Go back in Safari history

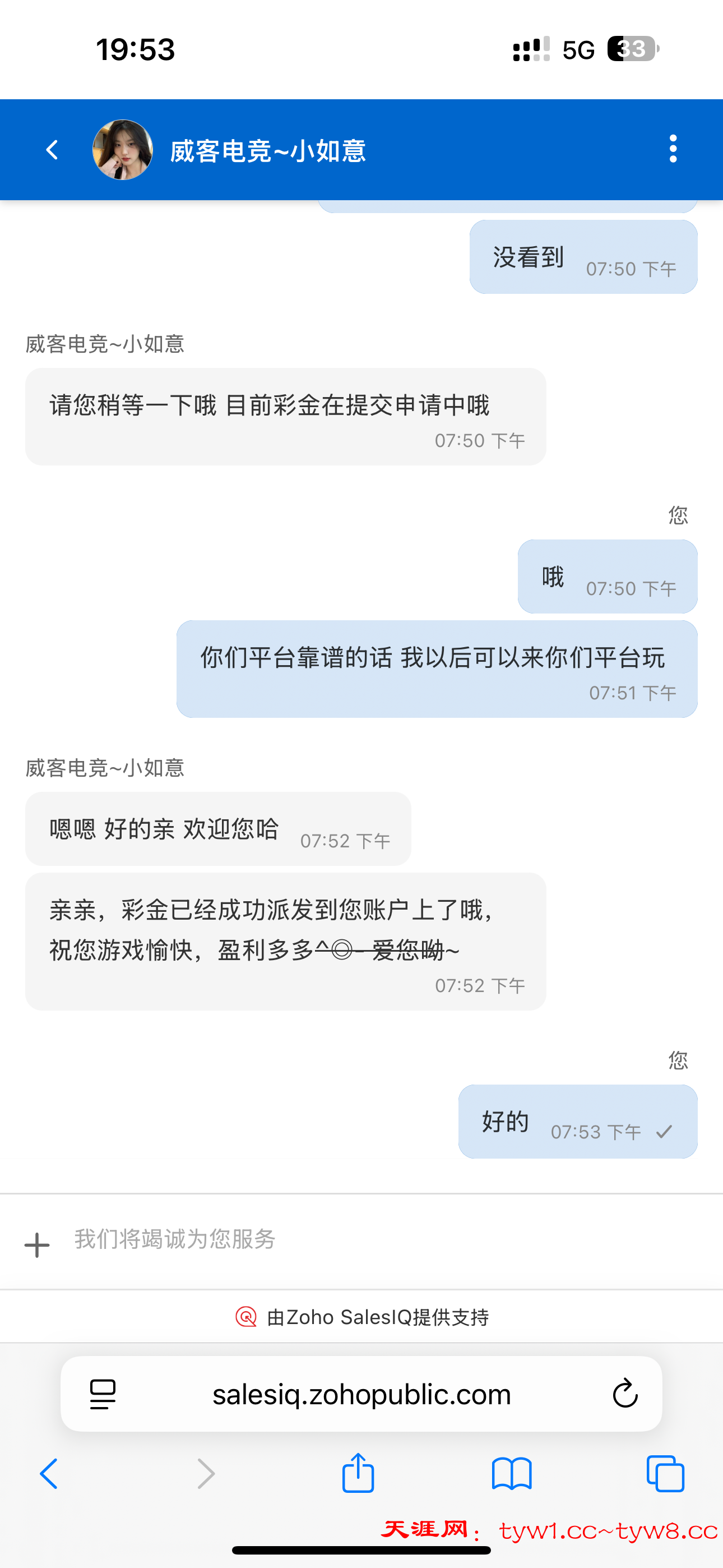(x=49, y=1474)
